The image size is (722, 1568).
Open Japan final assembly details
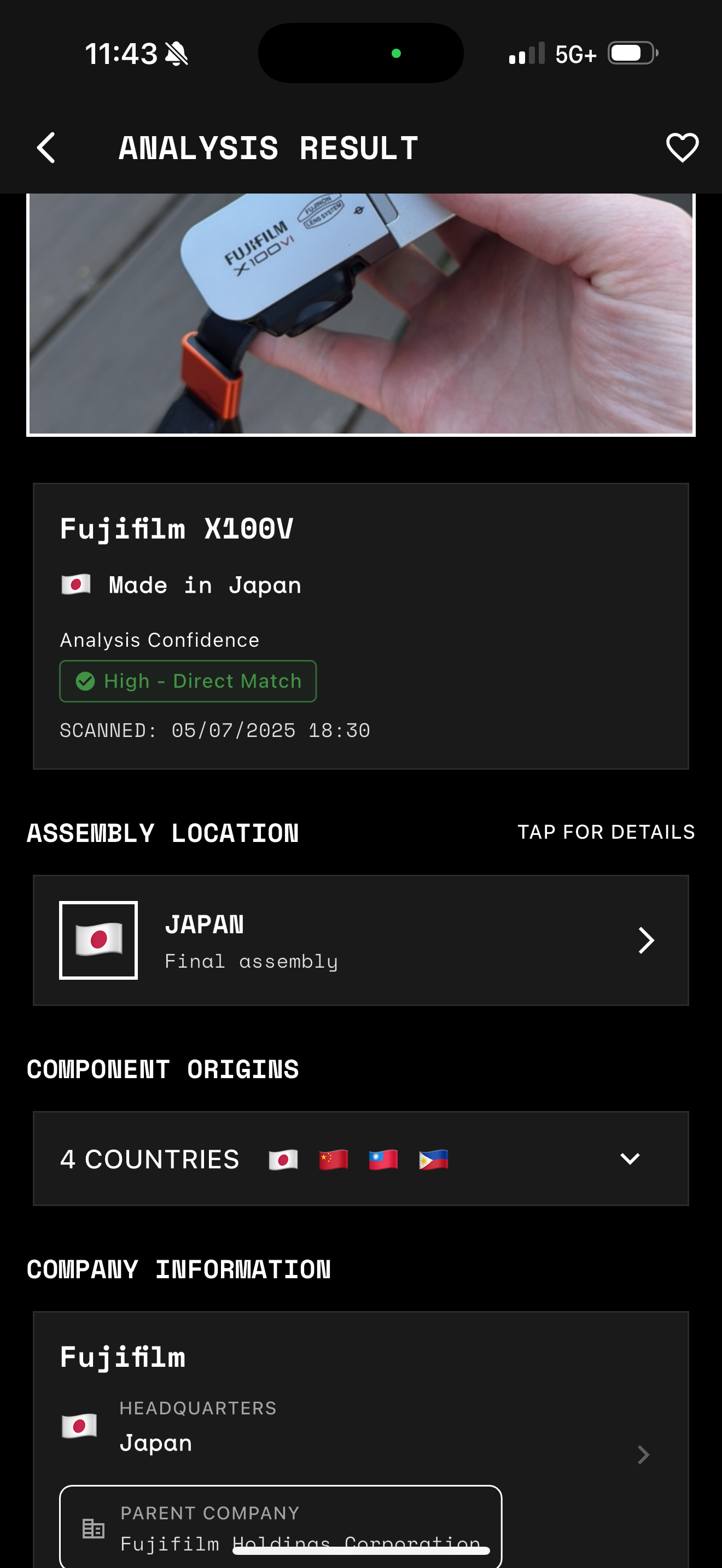tap(360, 940)
